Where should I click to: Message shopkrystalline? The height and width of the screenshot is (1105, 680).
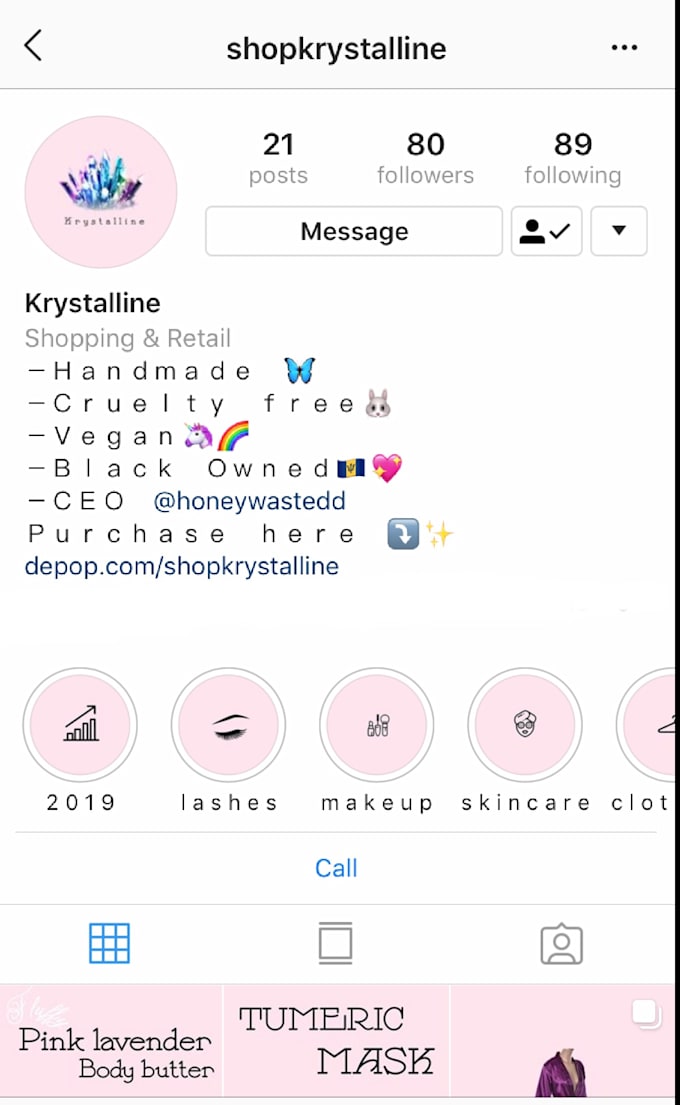point(354,232)
